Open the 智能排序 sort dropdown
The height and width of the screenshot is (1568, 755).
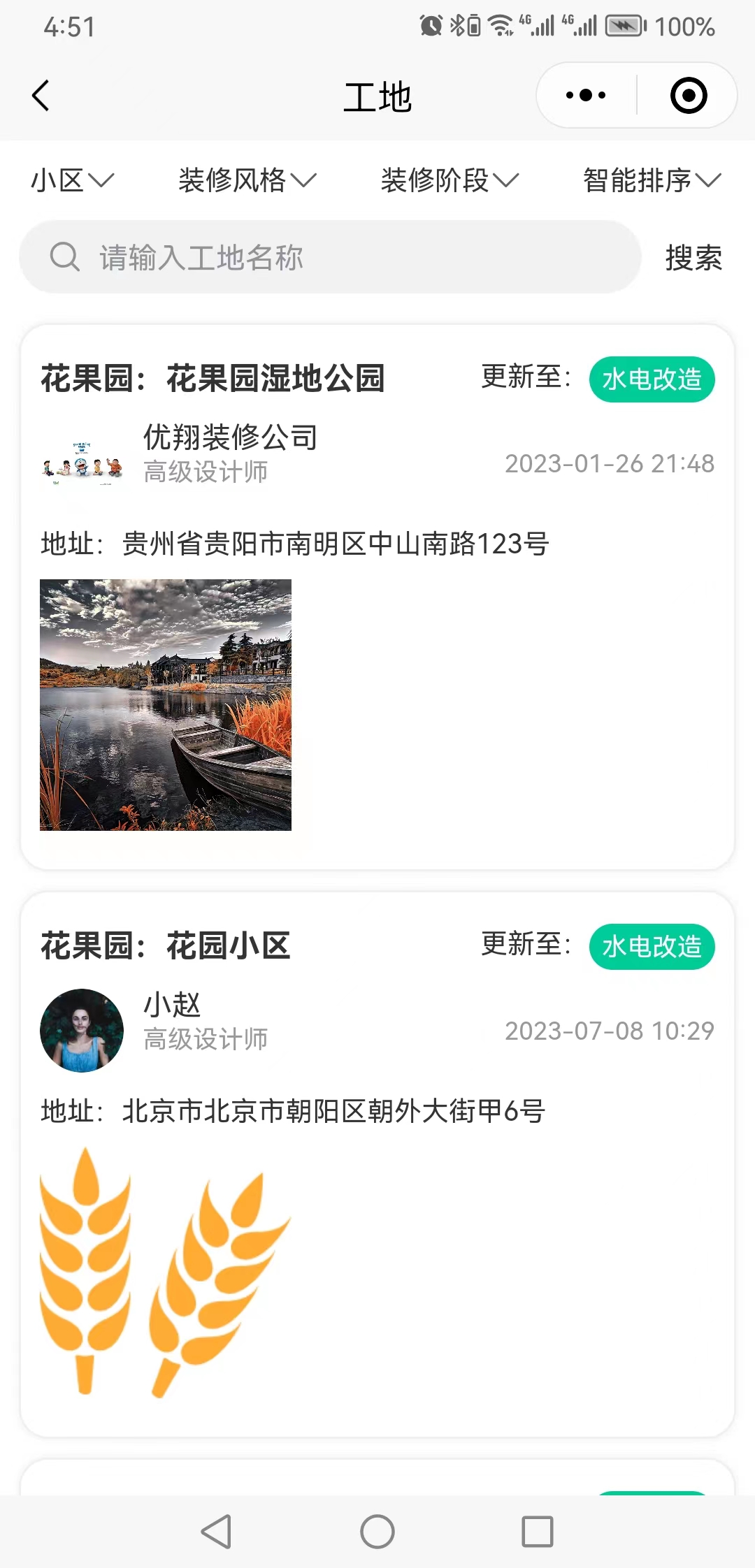652,180
